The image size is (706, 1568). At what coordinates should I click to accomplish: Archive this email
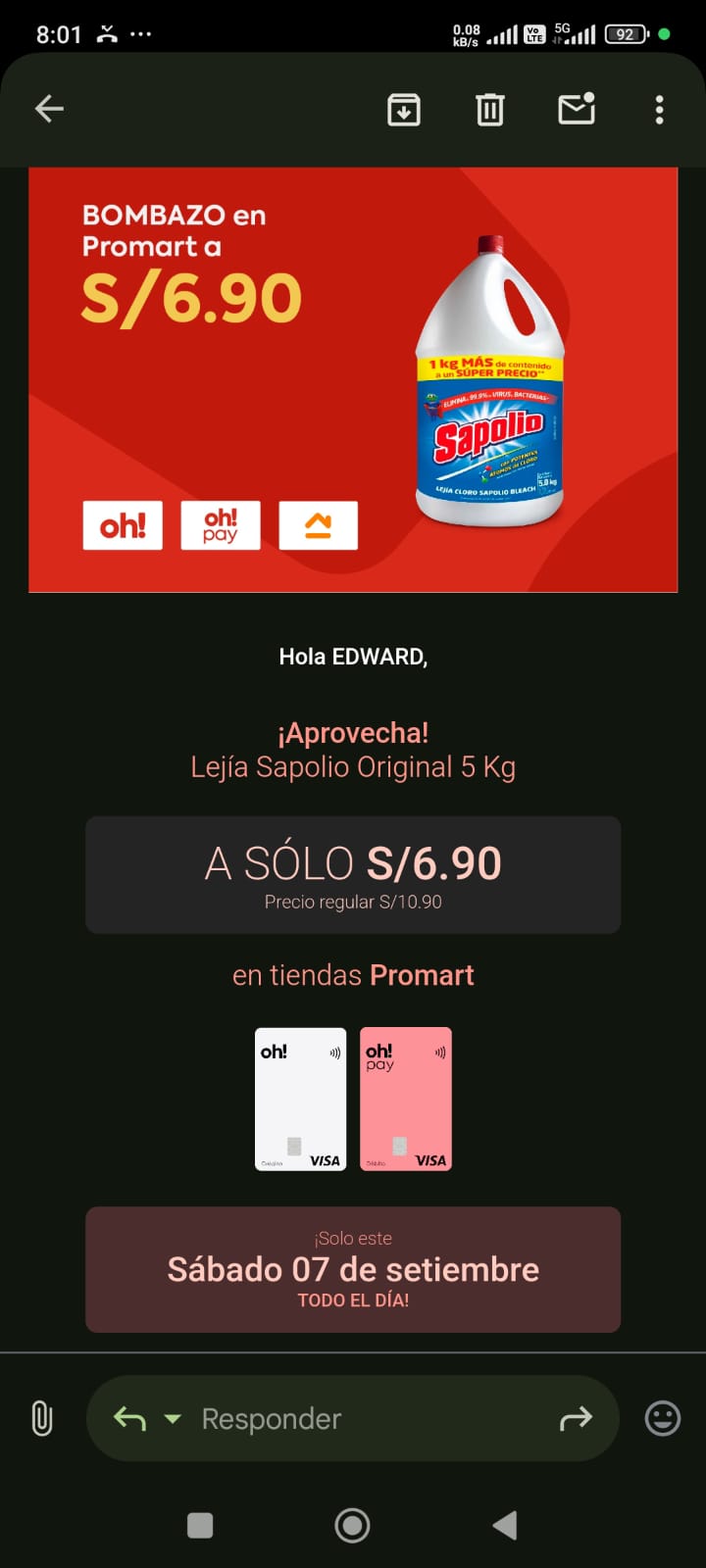pos(404,110)
